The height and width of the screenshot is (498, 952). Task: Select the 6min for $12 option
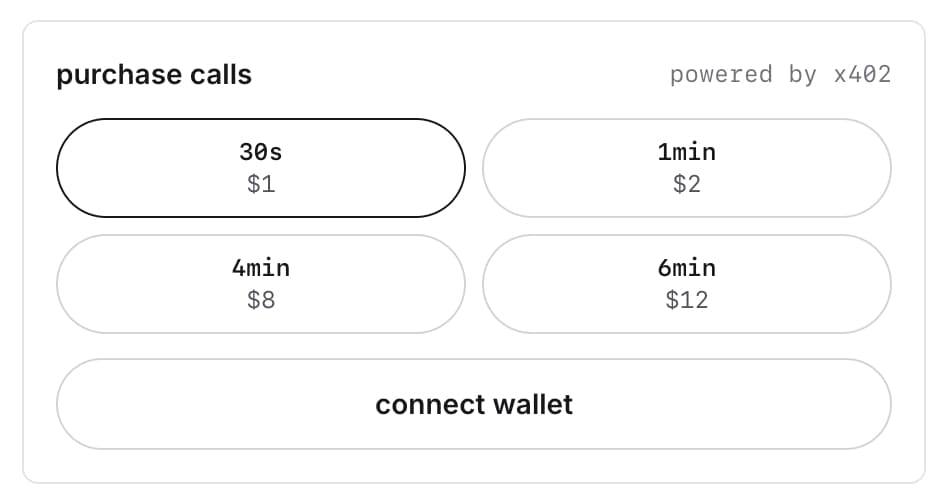tap(687, 284)
